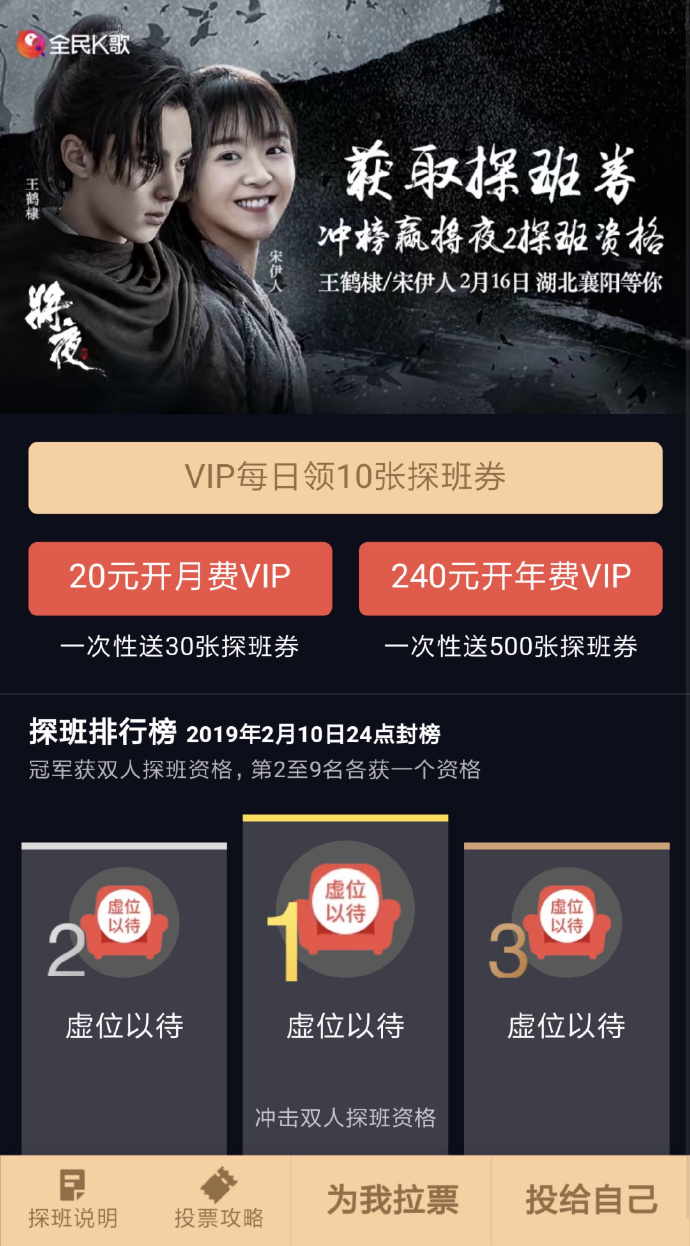Image resolution: width=690 pixels, height=1246 pixels.
Task: Open the rank 3 虚位以待 card
Action: tap(566, 990)
